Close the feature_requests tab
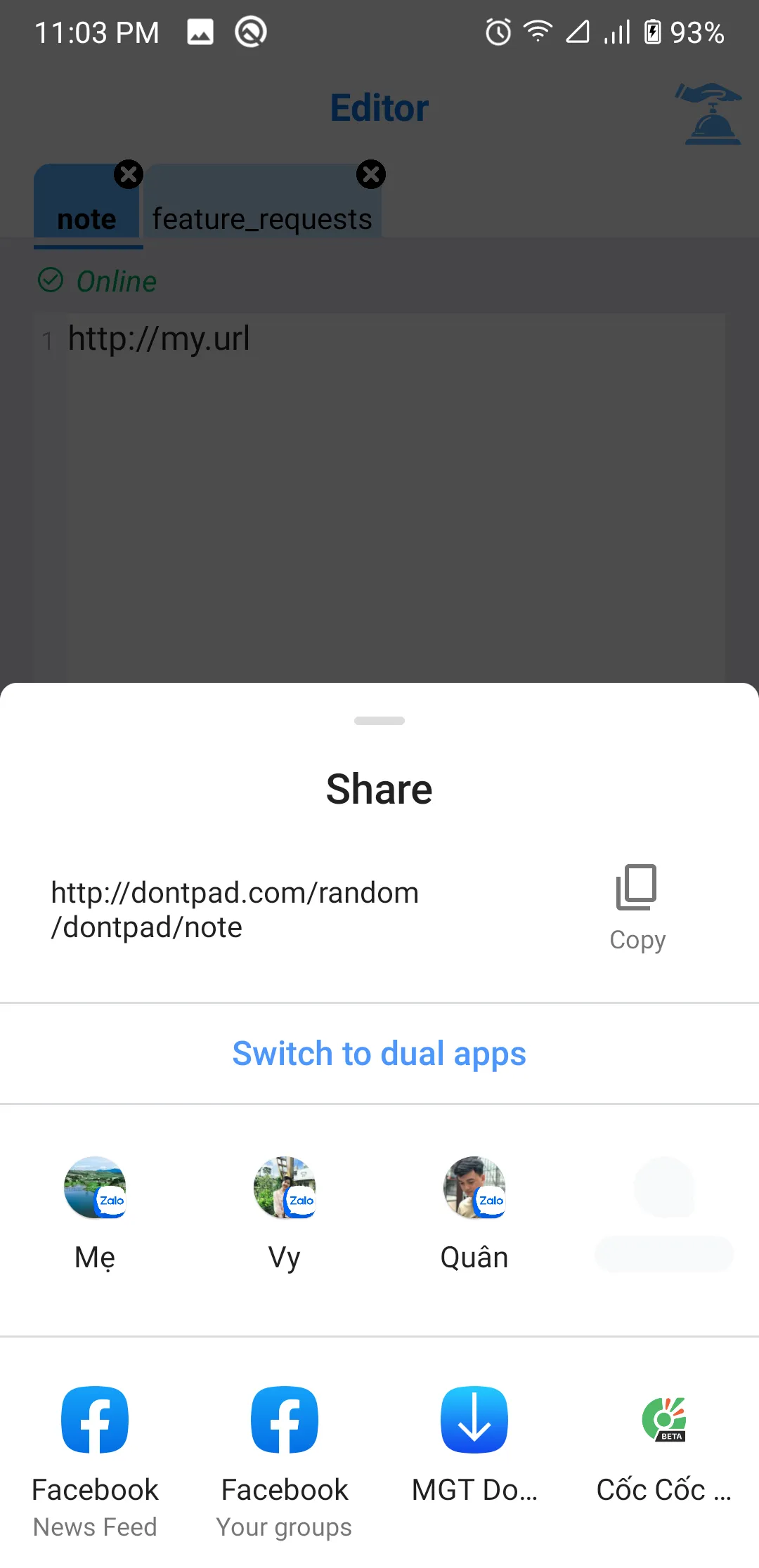Image resolution: width=759 pixels, height=1568 pixels. tap(370, 174)
